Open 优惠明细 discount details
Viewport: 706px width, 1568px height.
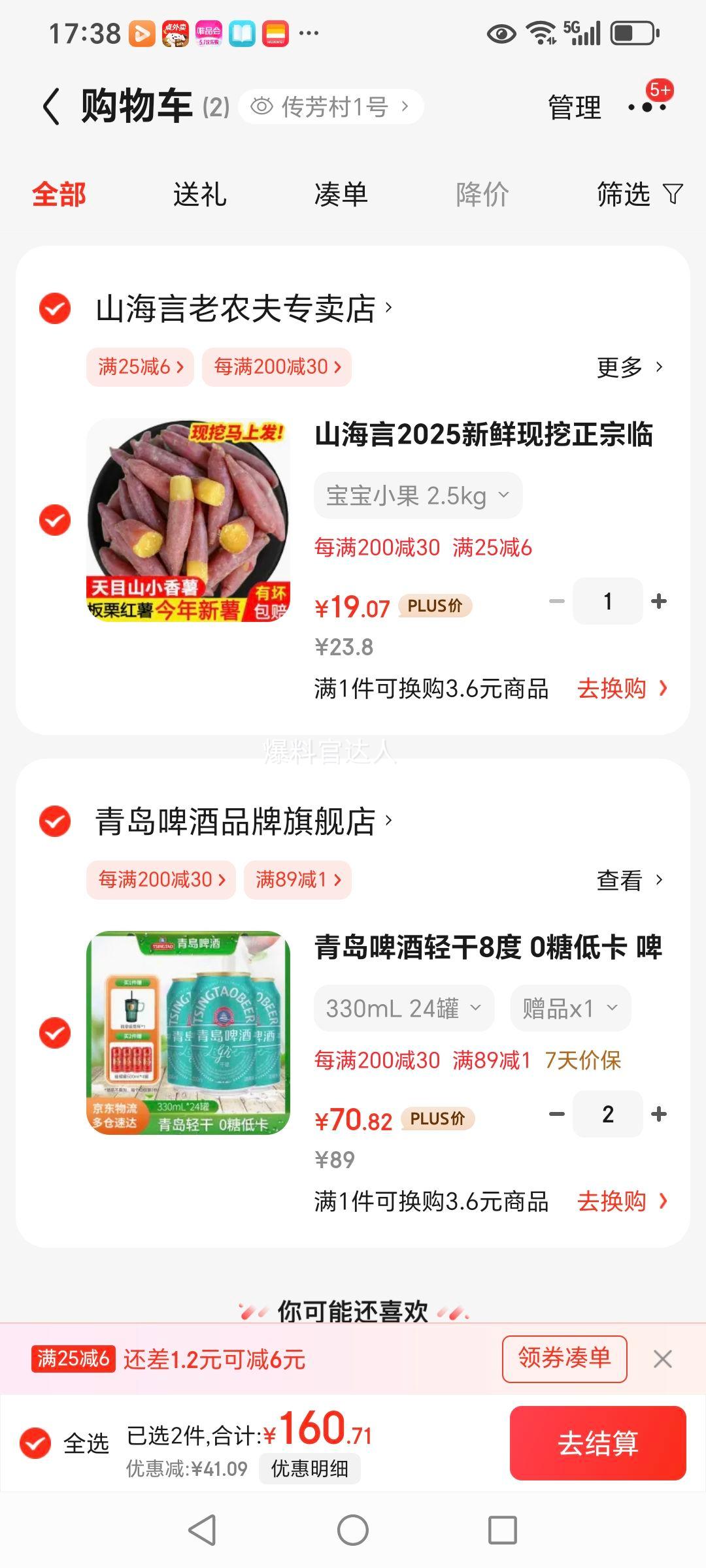(x=309, y=1468)
